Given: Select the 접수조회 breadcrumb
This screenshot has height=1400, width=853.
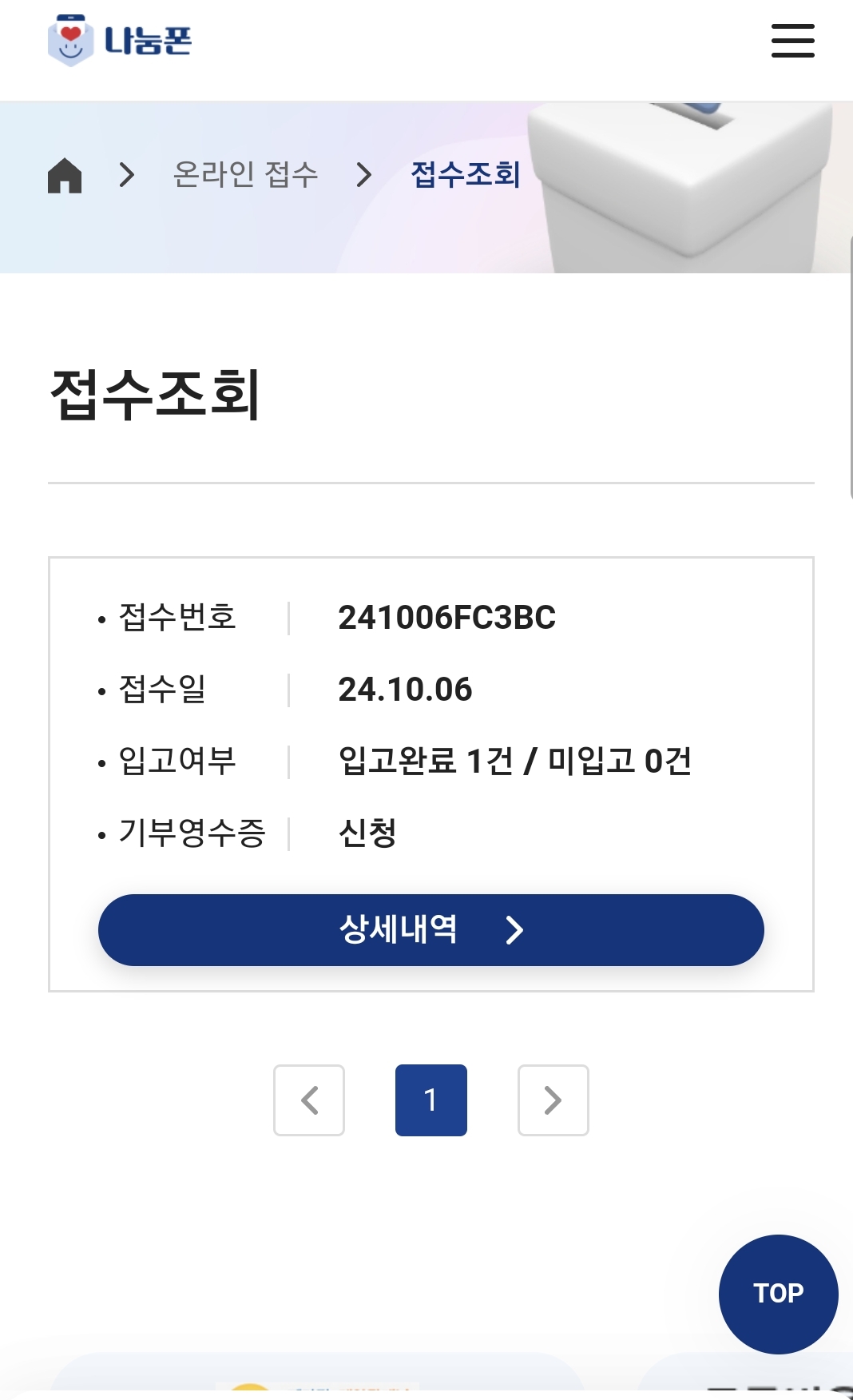Looking at the screenshot, I should coord(466,174).
